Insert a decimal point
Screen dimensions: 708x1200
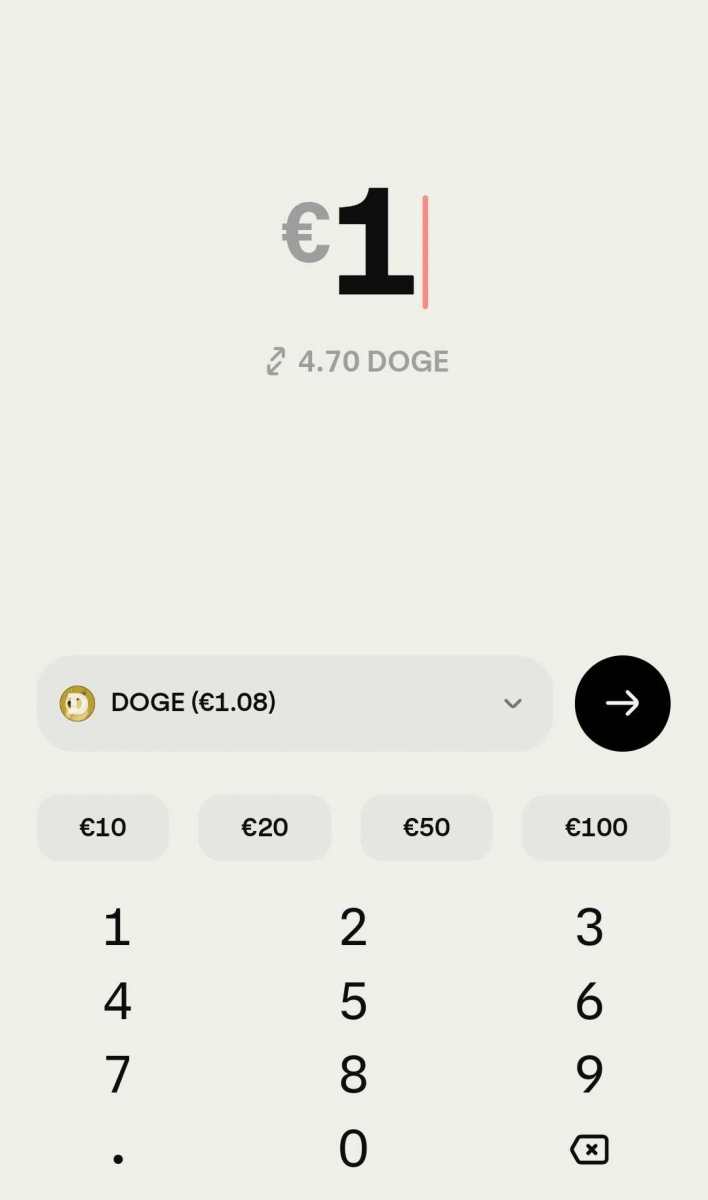pos(117,1152)
